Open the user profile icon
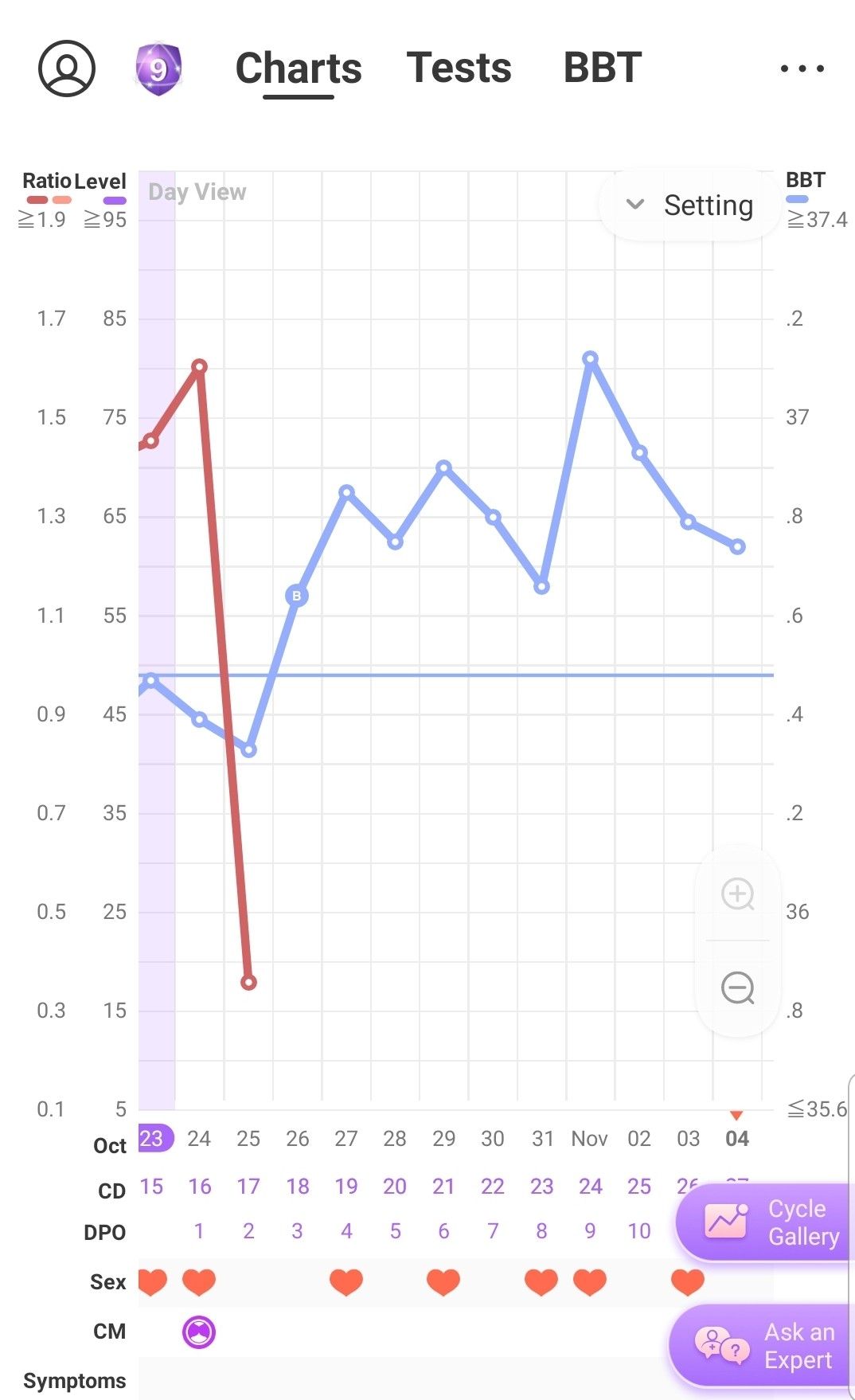Screen dimensions: 855x1400 click(67, 68)
